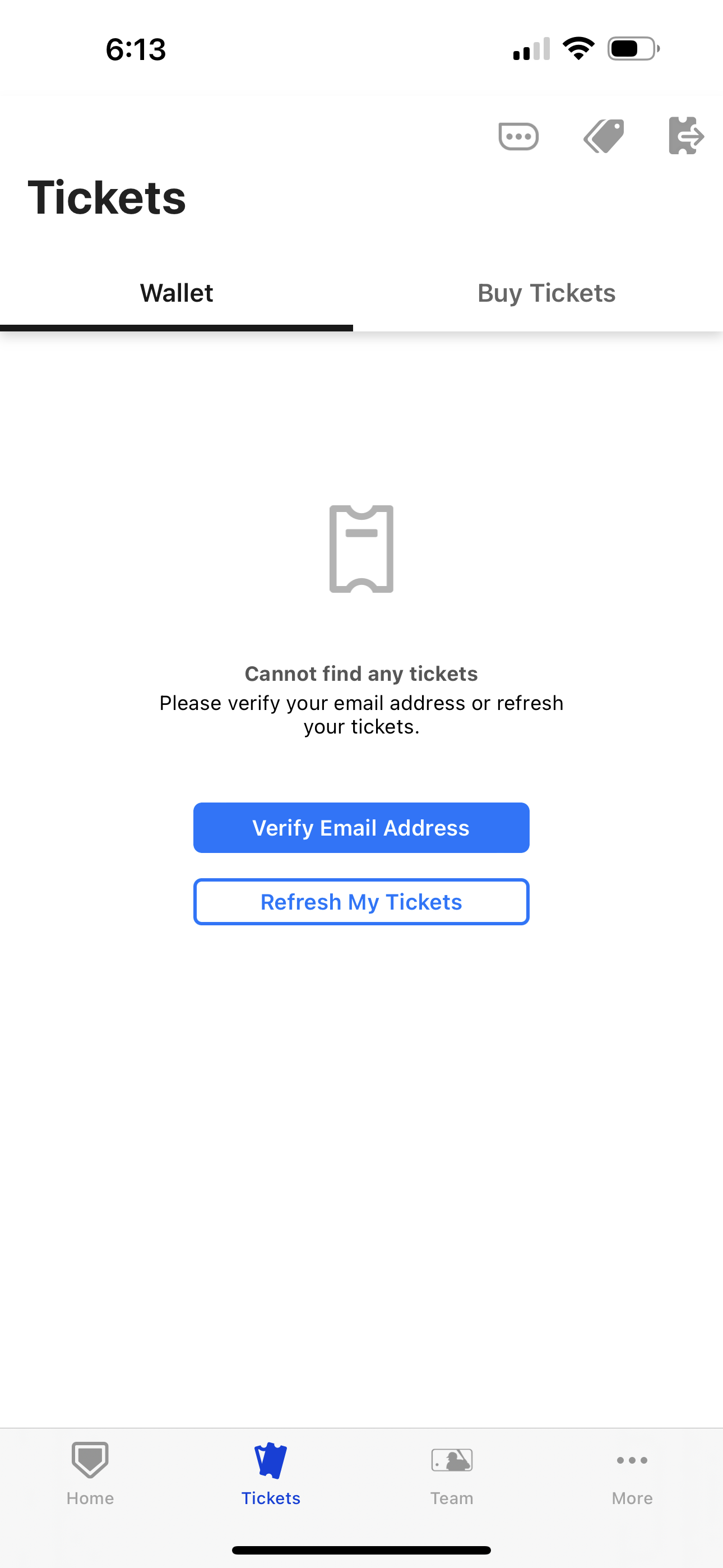Select the Wallet tab
This screenshot has width=723, height=1568.
[x=177, y=293]
